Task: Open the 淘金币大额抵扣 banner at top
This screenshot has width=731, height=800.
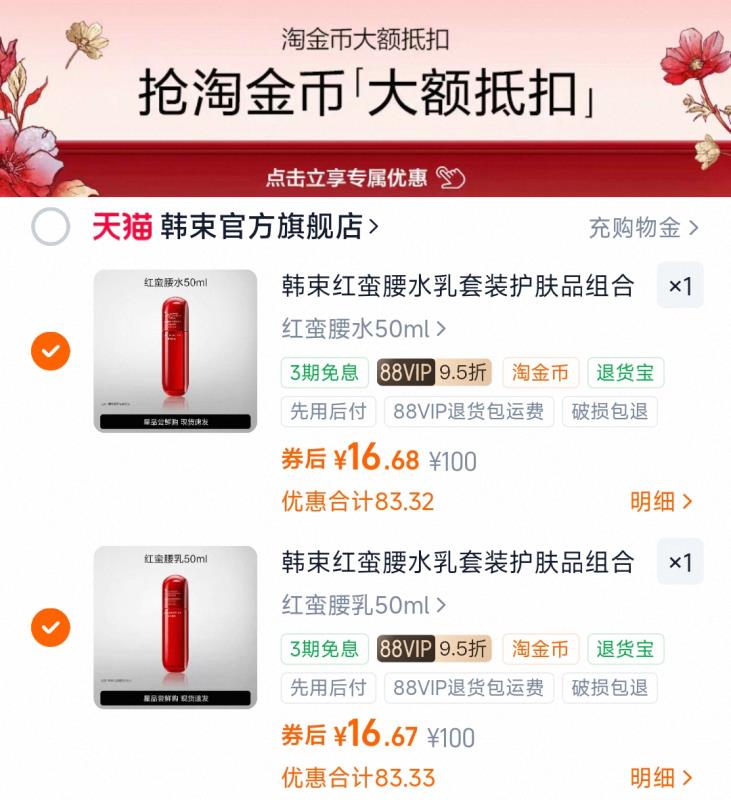Action: pos(366,42)
